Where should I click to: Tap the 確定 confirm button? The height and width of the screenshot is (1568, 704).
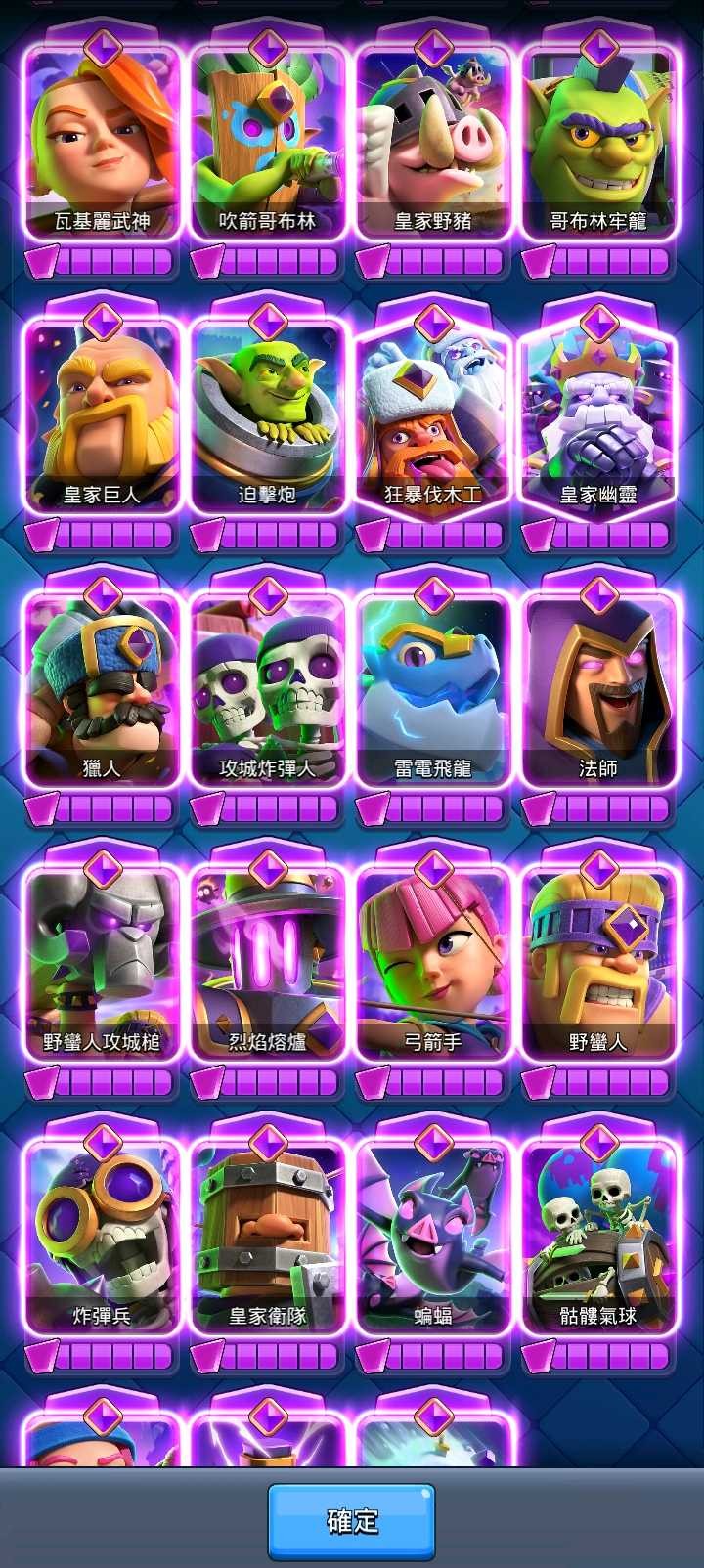tap(351, 1520)
